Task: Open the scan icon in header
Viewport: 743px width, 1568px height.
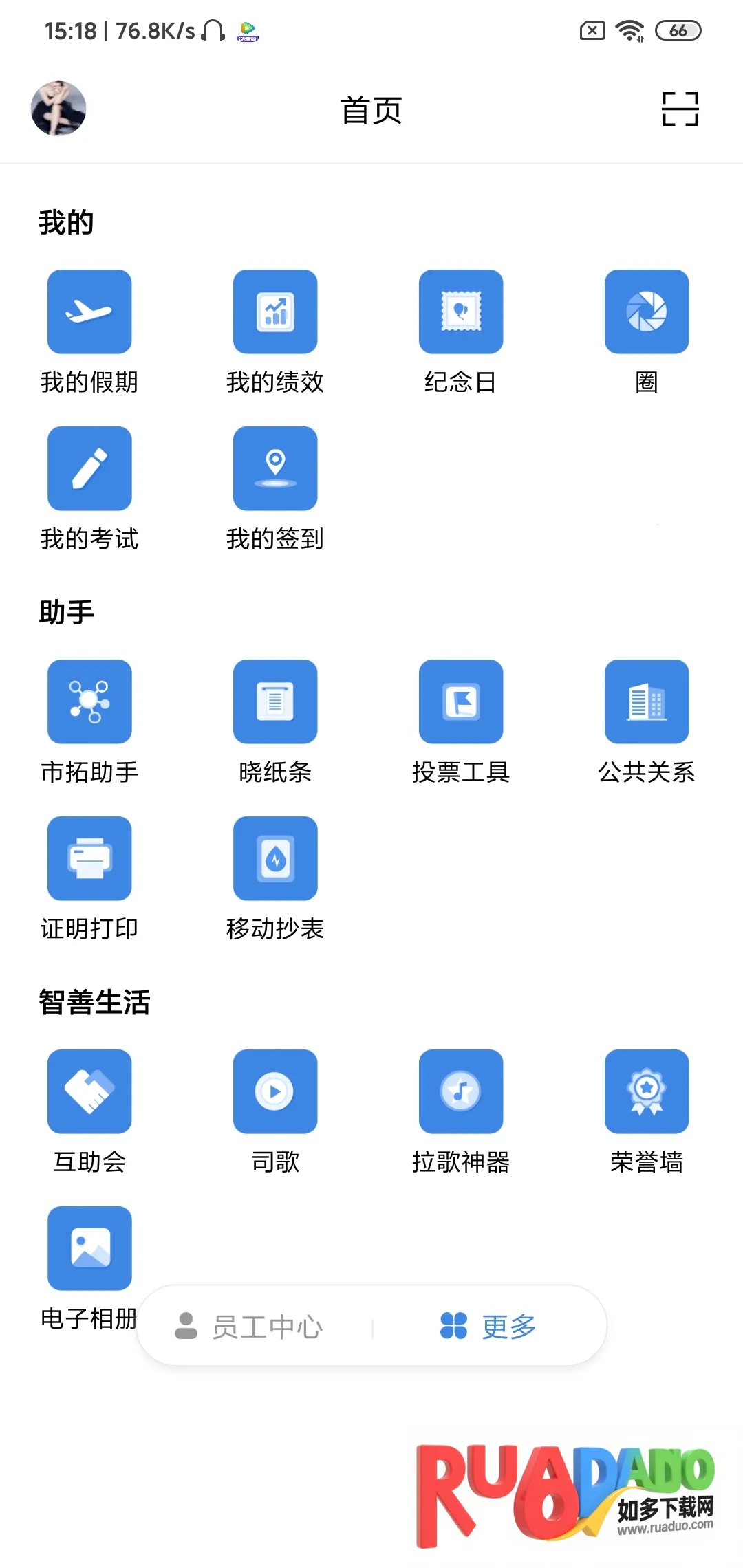Action: point(680,109)
